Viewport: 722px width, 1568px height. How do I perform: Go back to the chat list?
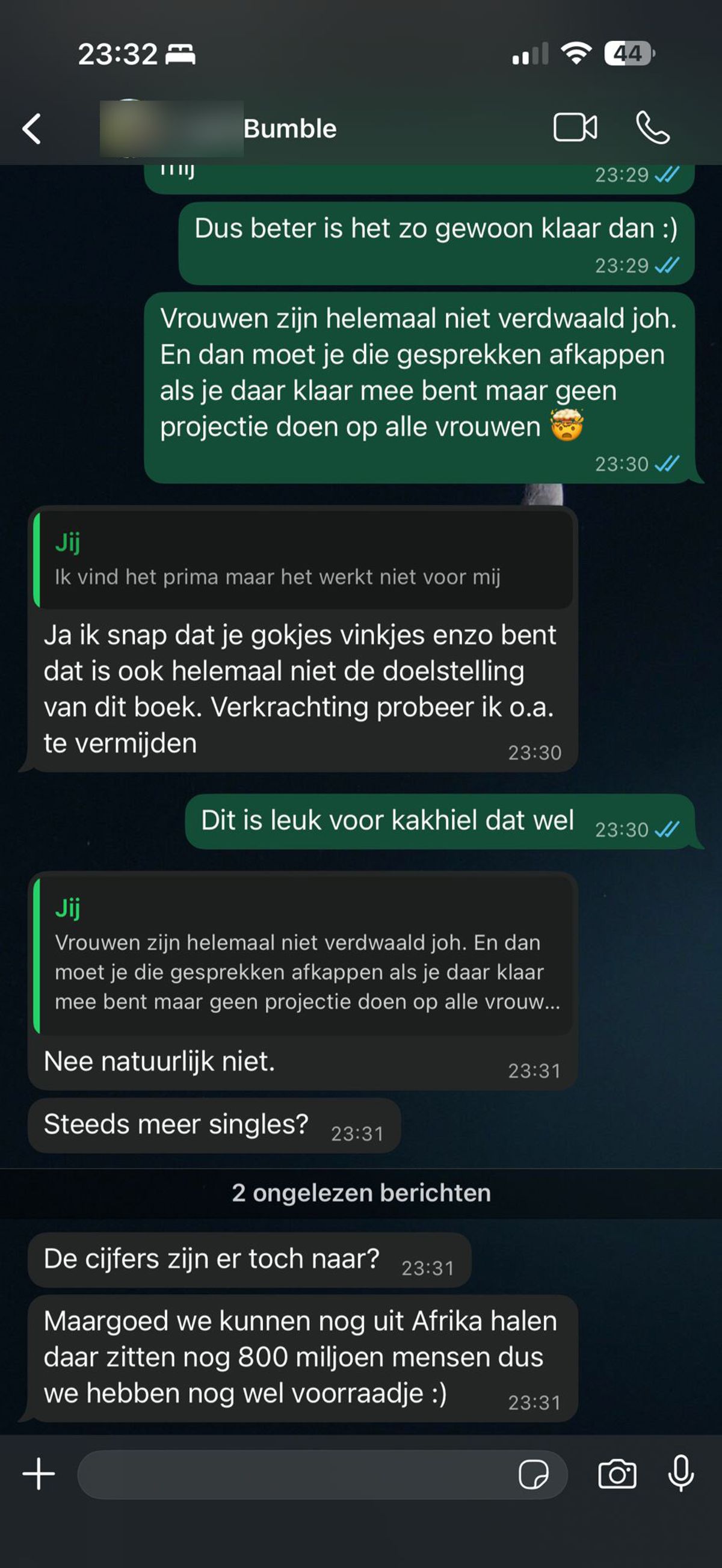[32, 128]
